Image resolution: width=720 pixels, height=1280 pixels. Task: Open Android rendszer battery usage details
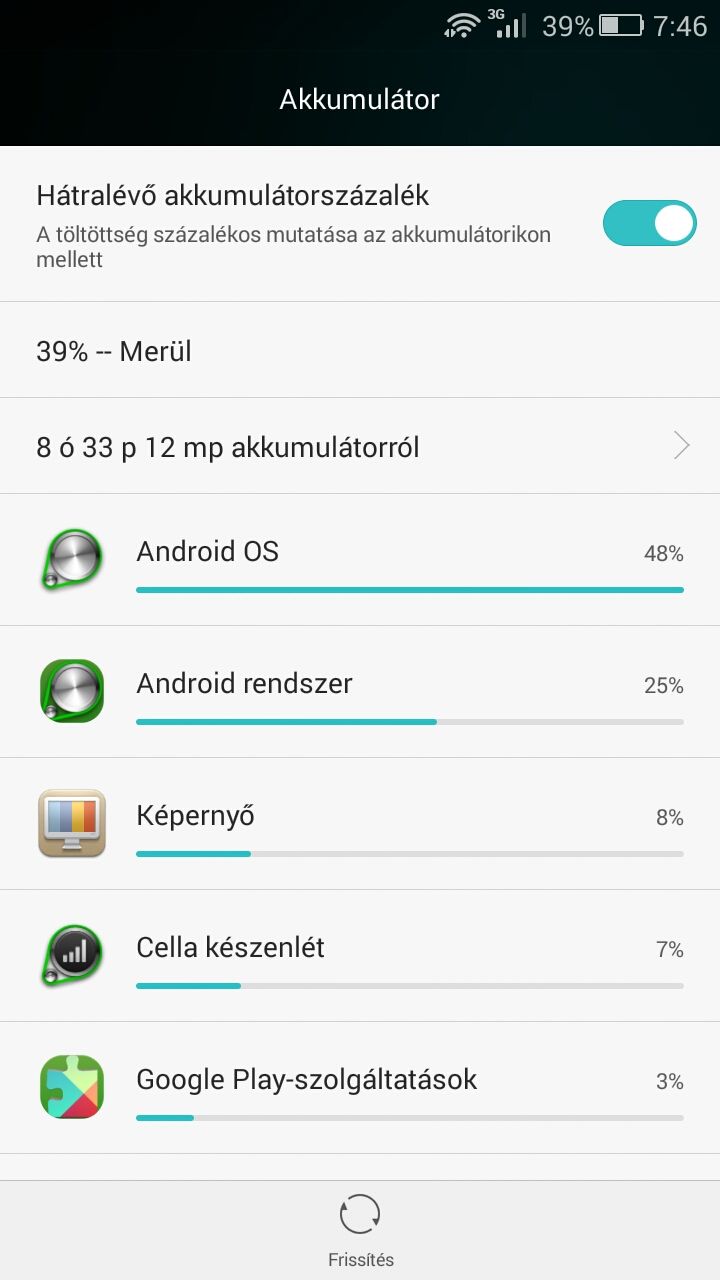click(360, 692)
